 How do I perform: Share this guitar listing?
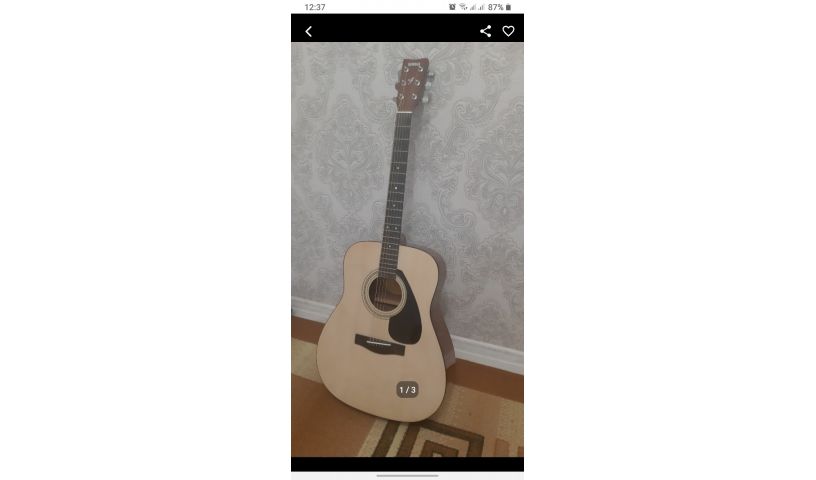click(x=485, y=31)
